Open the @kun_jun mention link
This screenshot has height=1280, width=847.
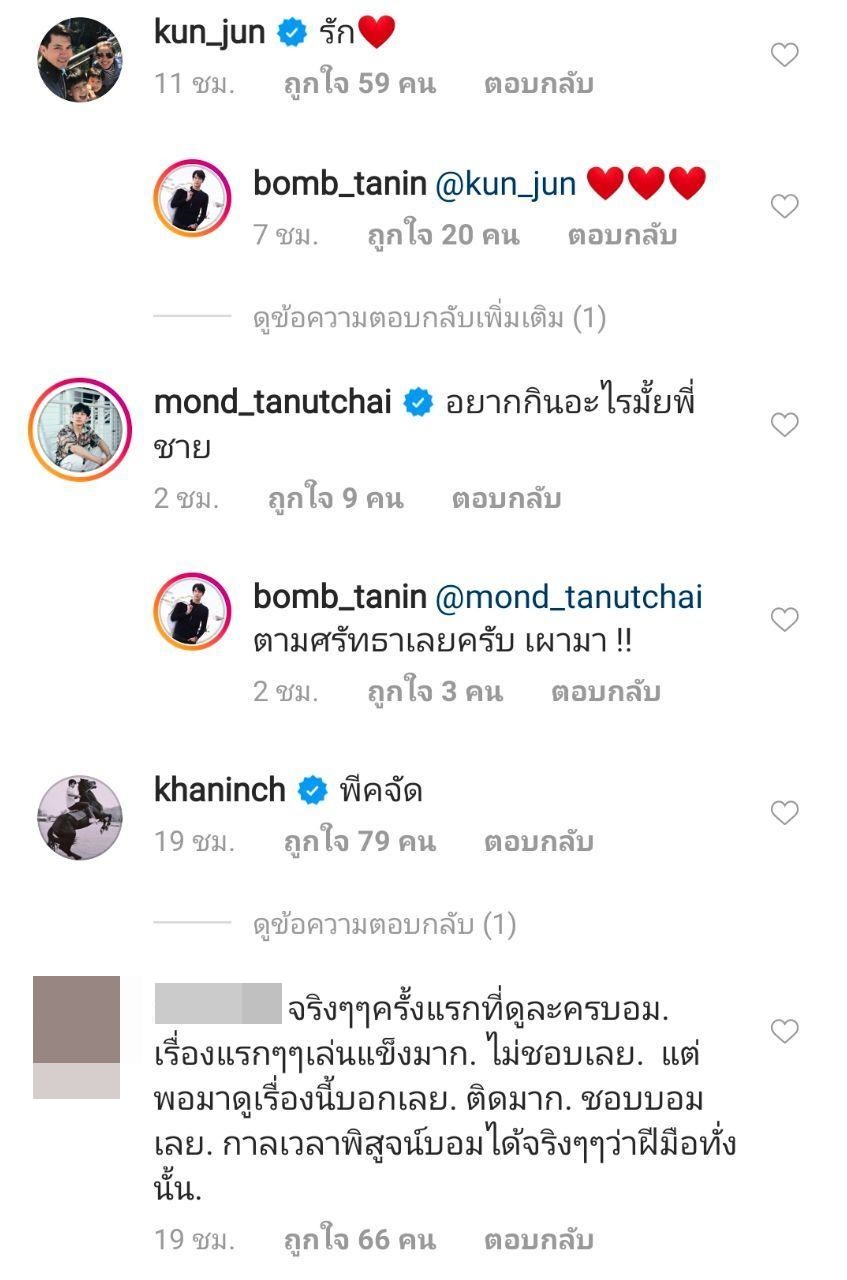(x=505, y=183)
